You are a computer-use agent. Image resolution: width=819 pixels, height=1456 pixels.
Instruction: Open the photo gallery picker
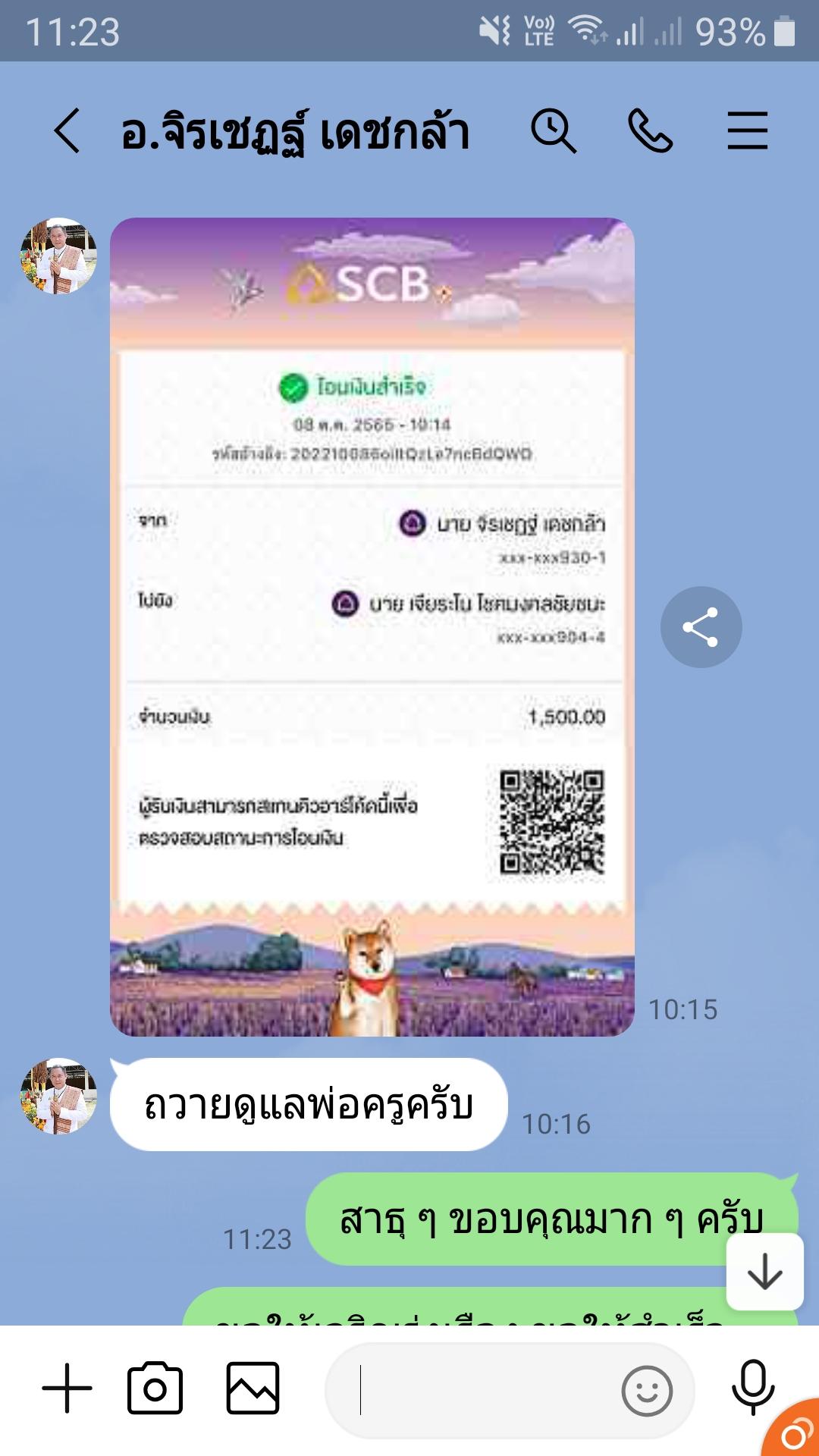[253, 1389]
